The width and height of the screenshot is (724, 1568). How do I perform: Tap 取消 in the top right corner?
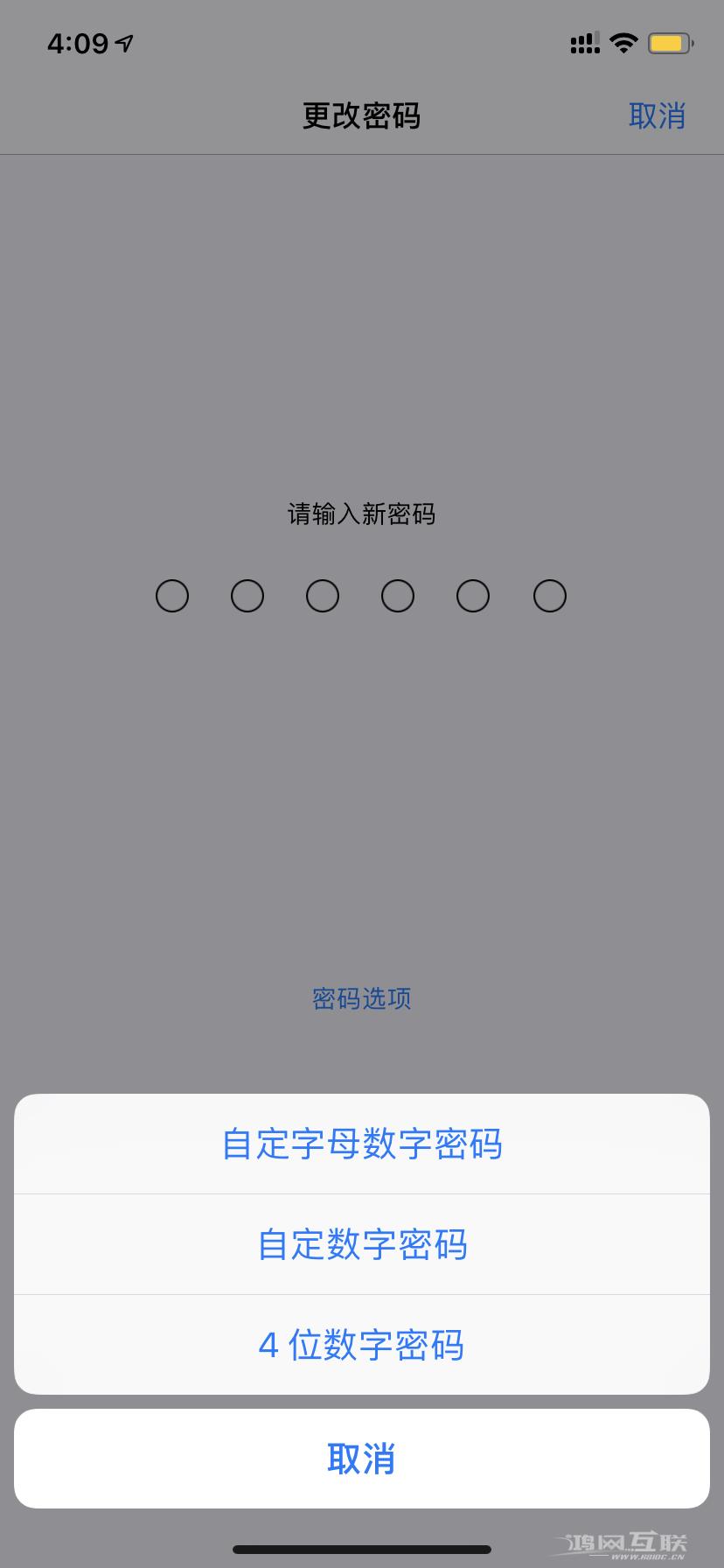point(658,115)
